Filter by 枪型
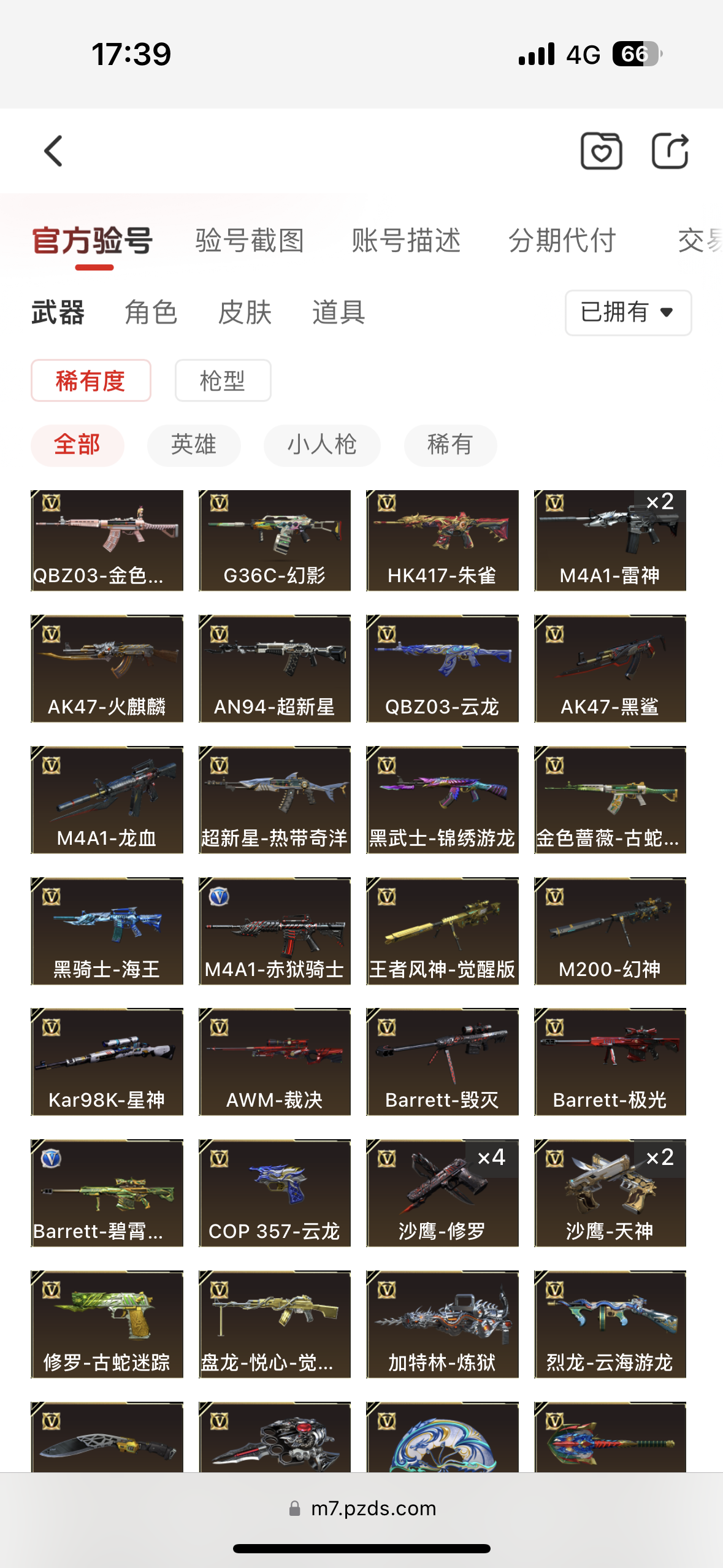This screenshot has width=723, height=1568. point(223,381)
